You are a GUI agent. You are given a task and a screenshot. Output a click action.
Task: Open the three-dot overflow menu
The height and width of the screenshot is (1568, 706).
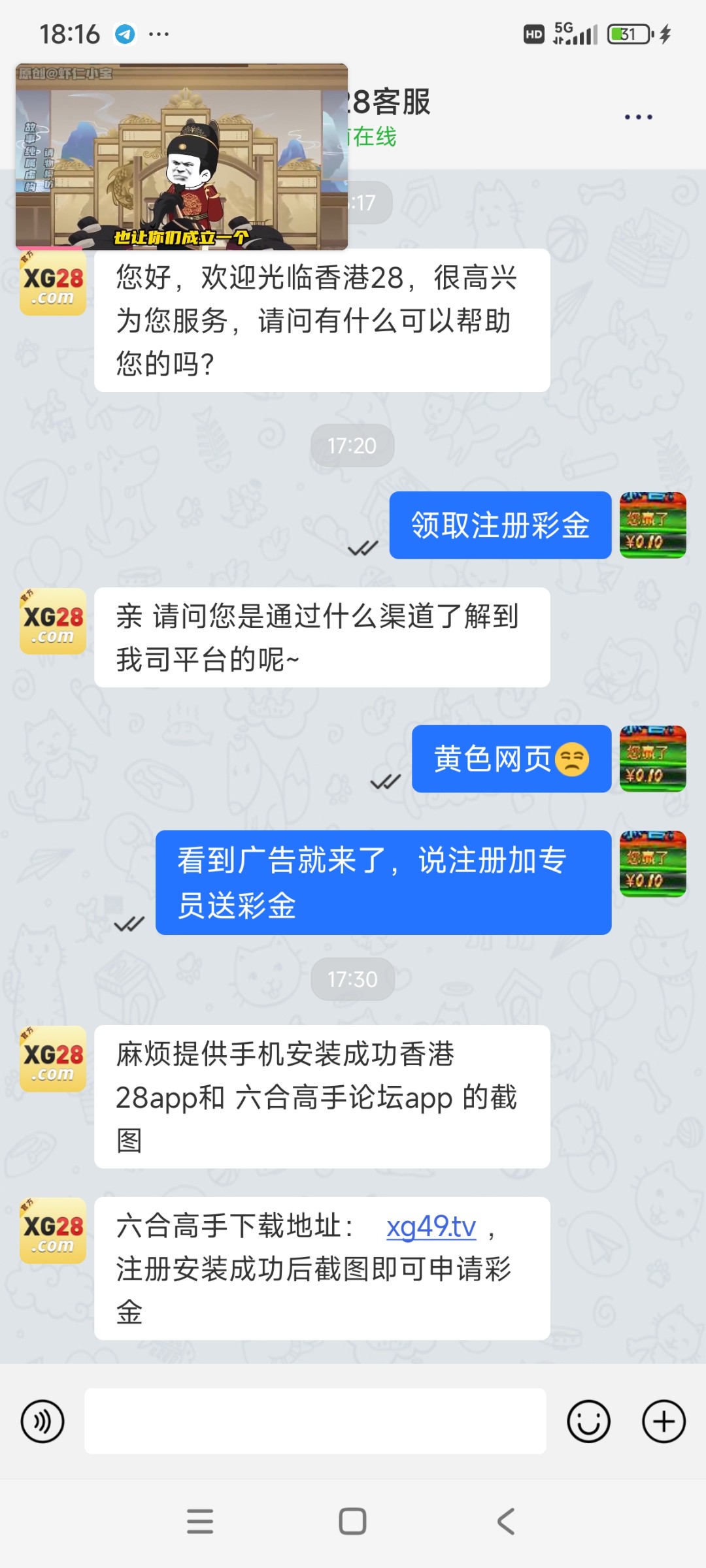click(638, 118)
